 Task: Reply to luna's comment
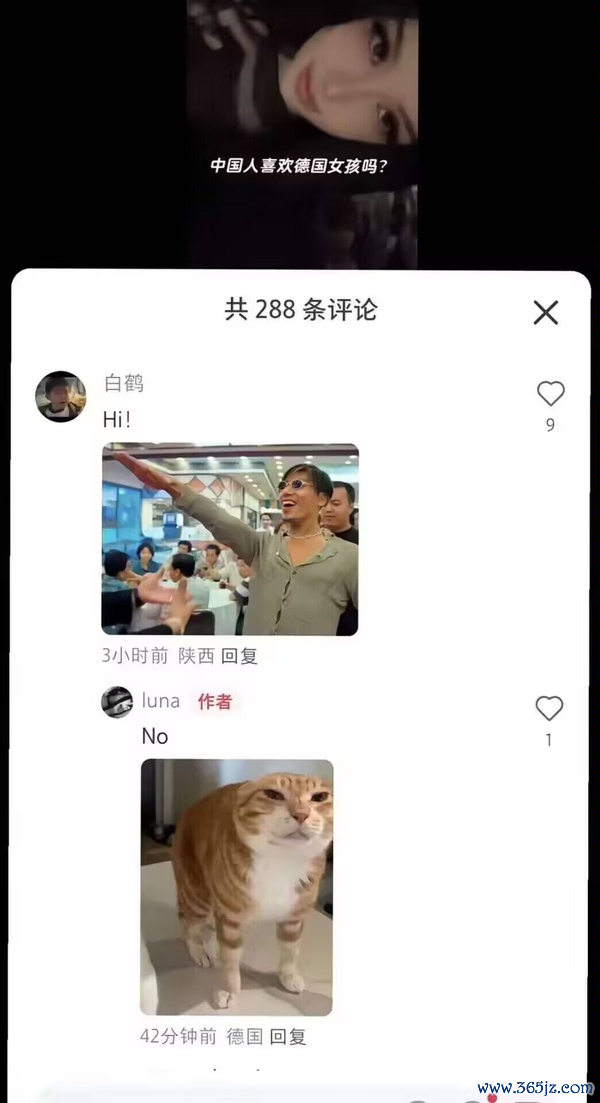click(288, 1037)
